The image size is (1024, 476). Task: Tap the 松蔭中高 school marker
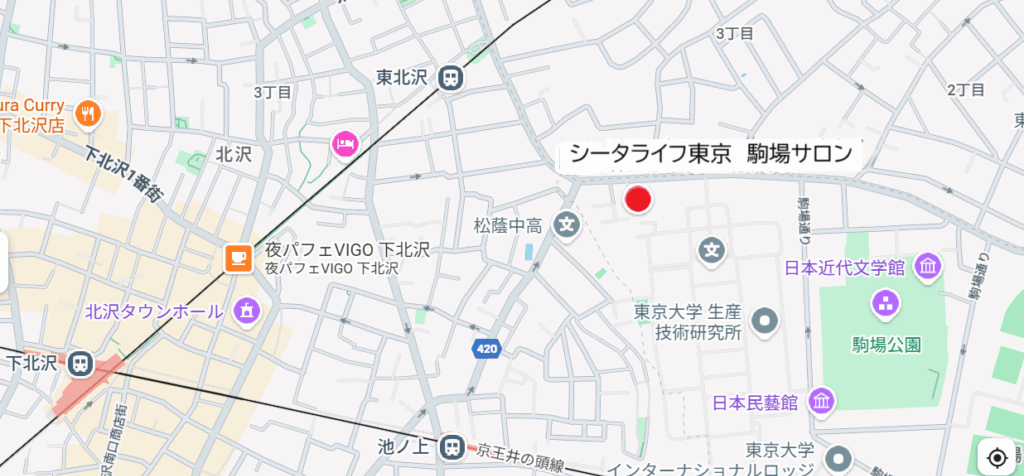pyautogui.click(x=568, y=224)
